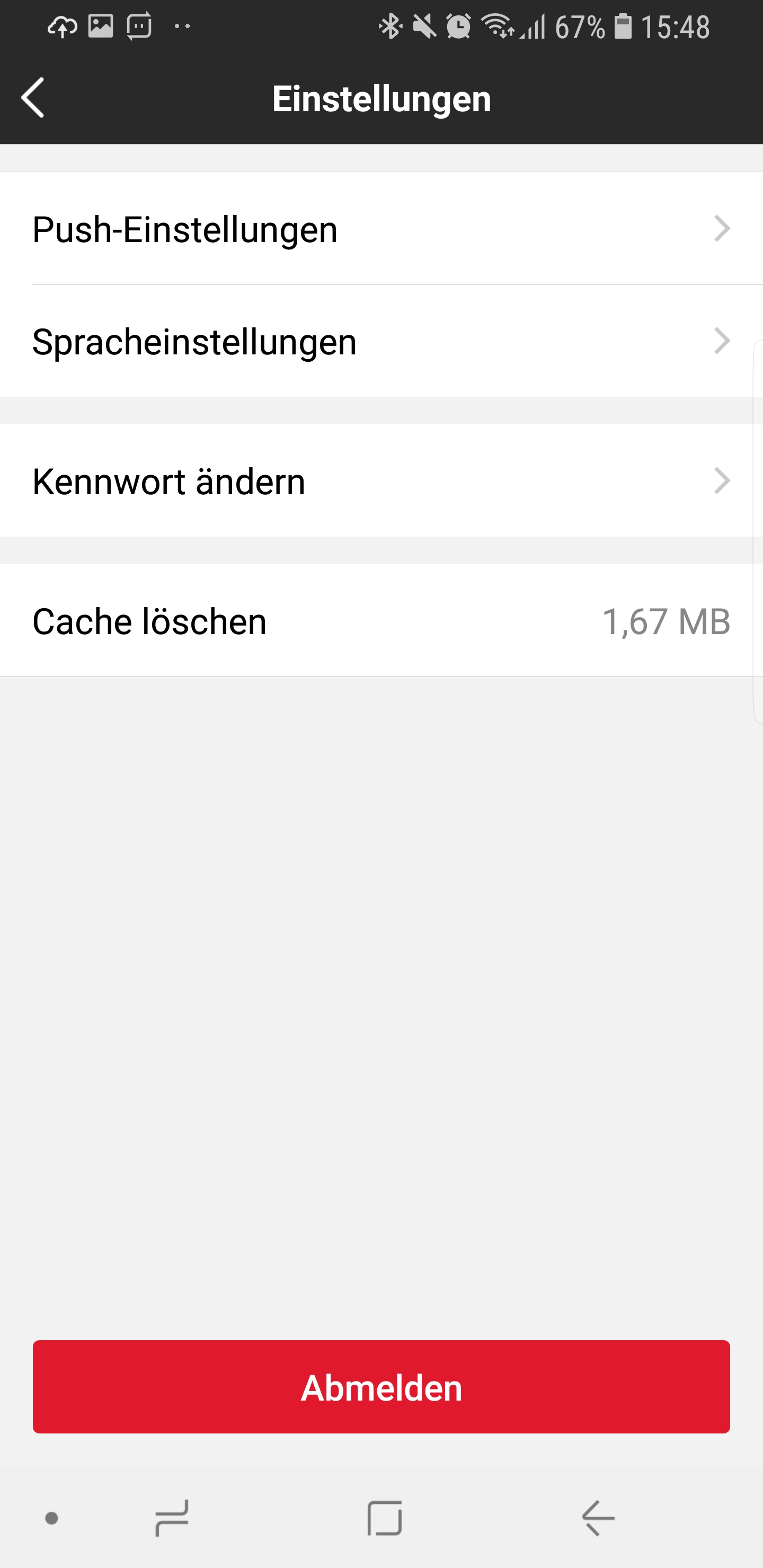Tap the red Abmelden button
The width and height of the screenshot is (763, 1568).
click(x=381, y=1387)
